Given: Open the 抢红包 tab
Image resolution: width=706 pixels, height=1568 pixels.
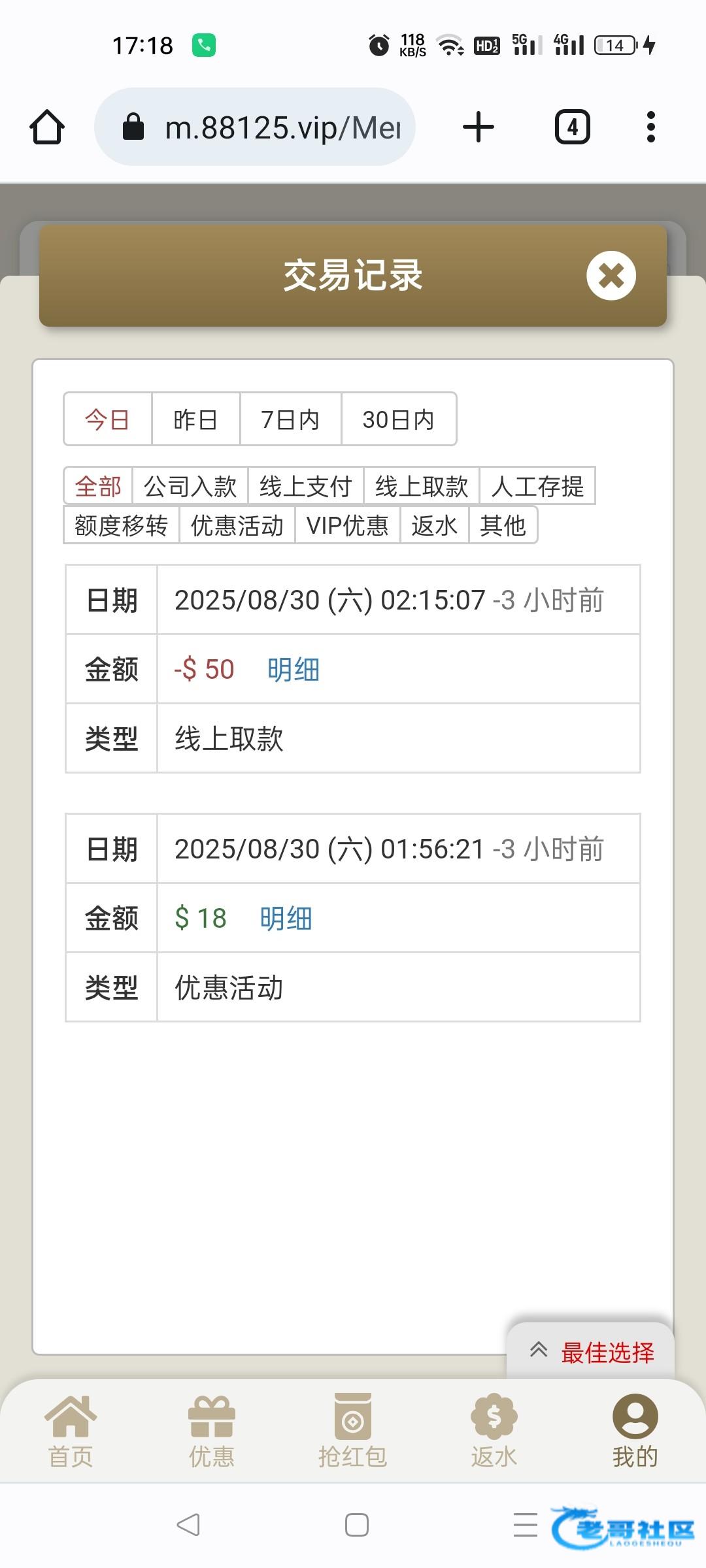Looking at the screenshot, I should 353,1431.
